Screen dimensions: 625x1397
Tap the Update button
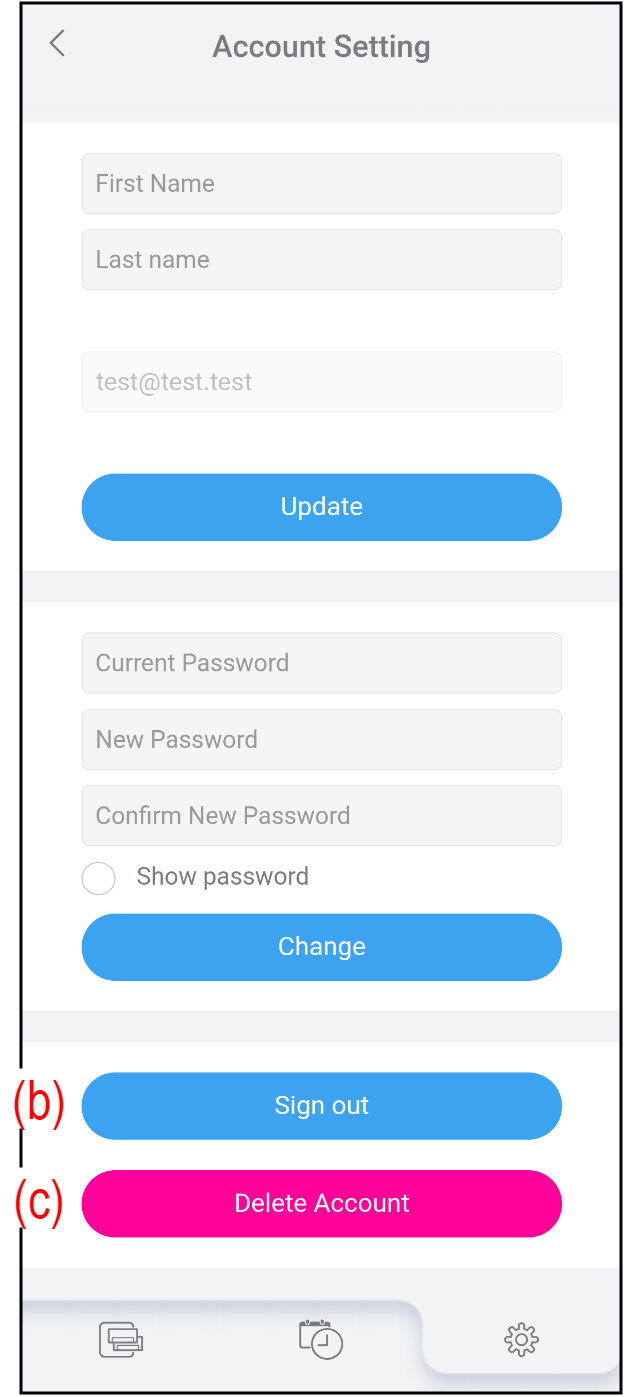click(x=321, y=507)
